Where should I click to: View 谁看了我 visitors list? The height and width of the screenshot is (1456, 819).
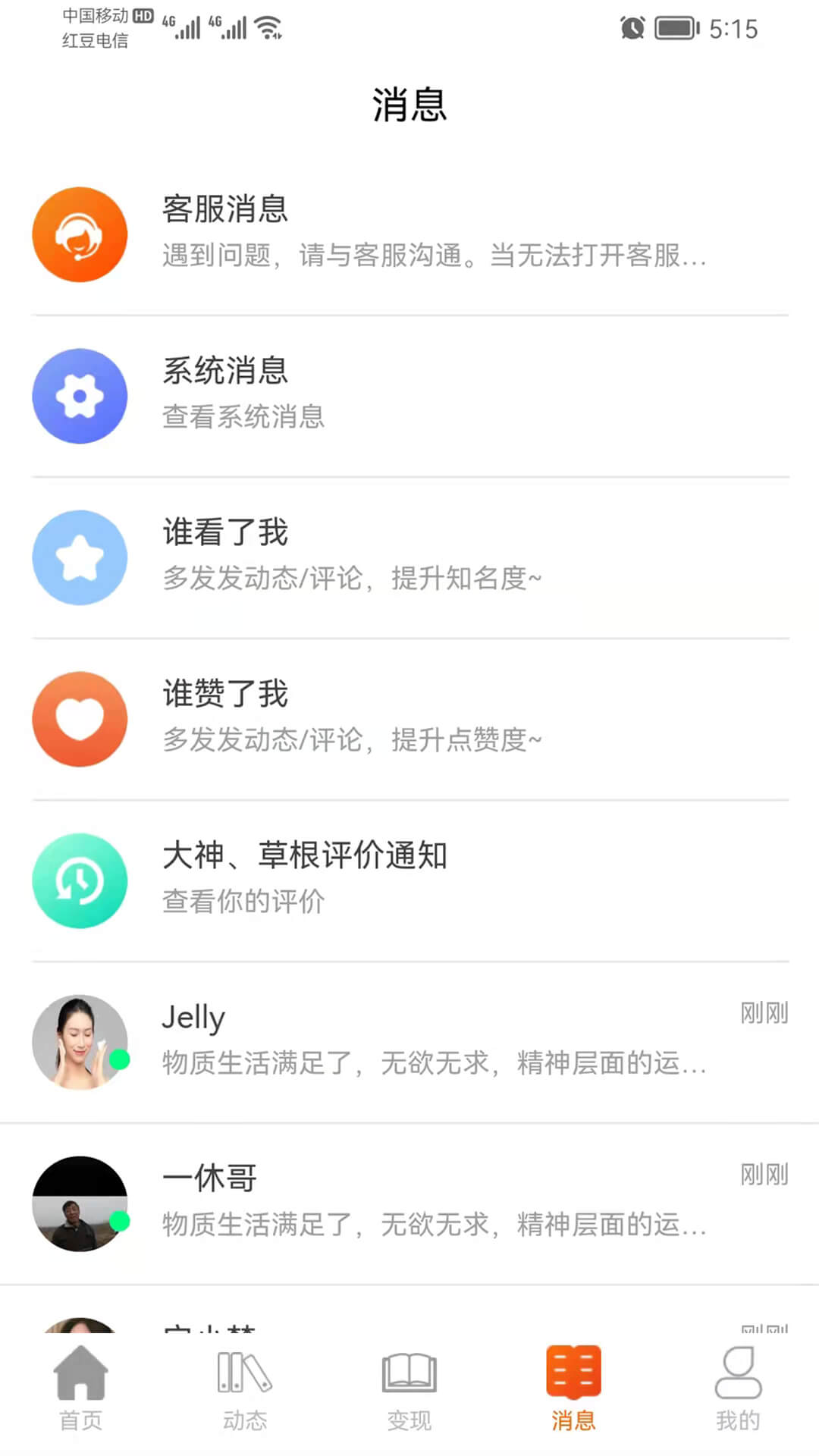[x=409, y=557]
